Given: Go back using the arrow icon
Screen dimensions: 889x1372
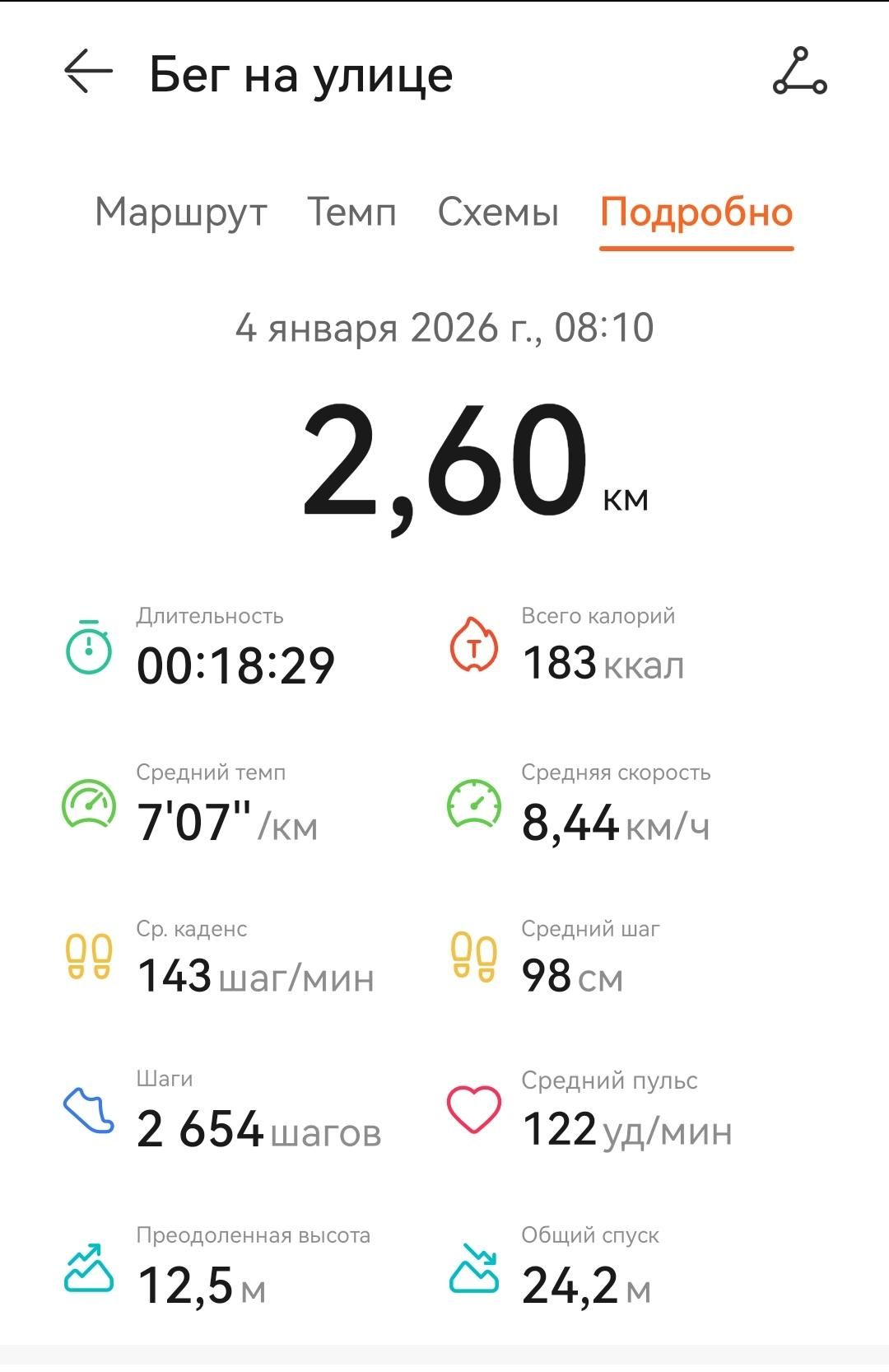Looking at the screenshot, I should pos(88,72).
